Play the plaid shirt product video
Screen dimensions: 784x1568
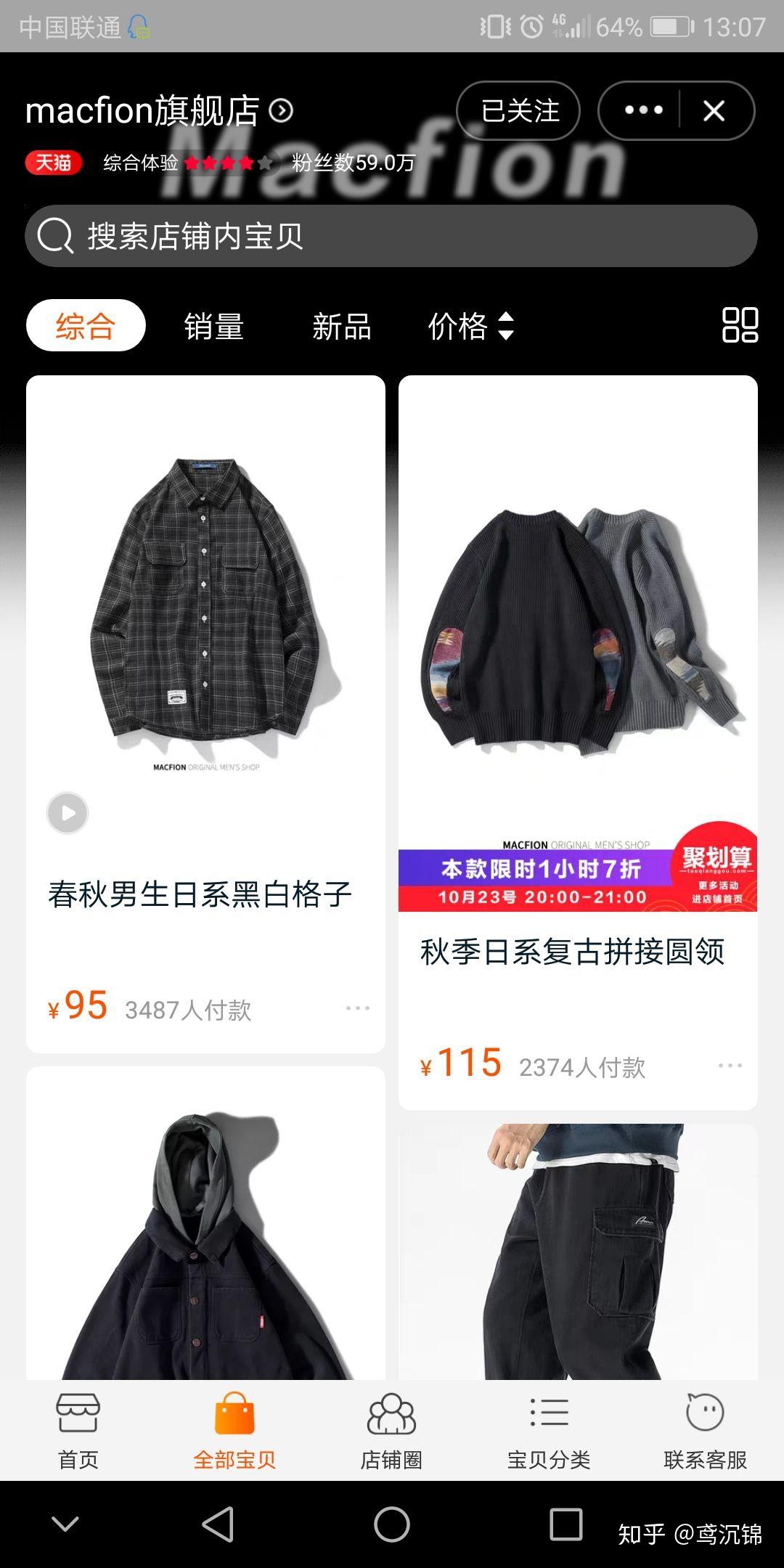coord(68,813)
